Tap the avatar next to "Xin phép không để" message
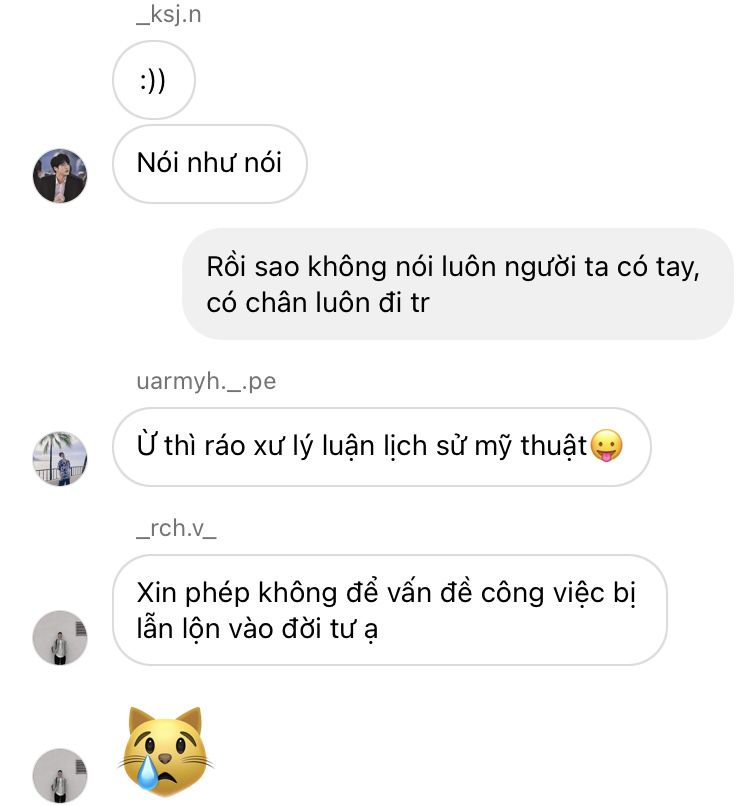This screenshot has width=750, height=806. [60, 637]
